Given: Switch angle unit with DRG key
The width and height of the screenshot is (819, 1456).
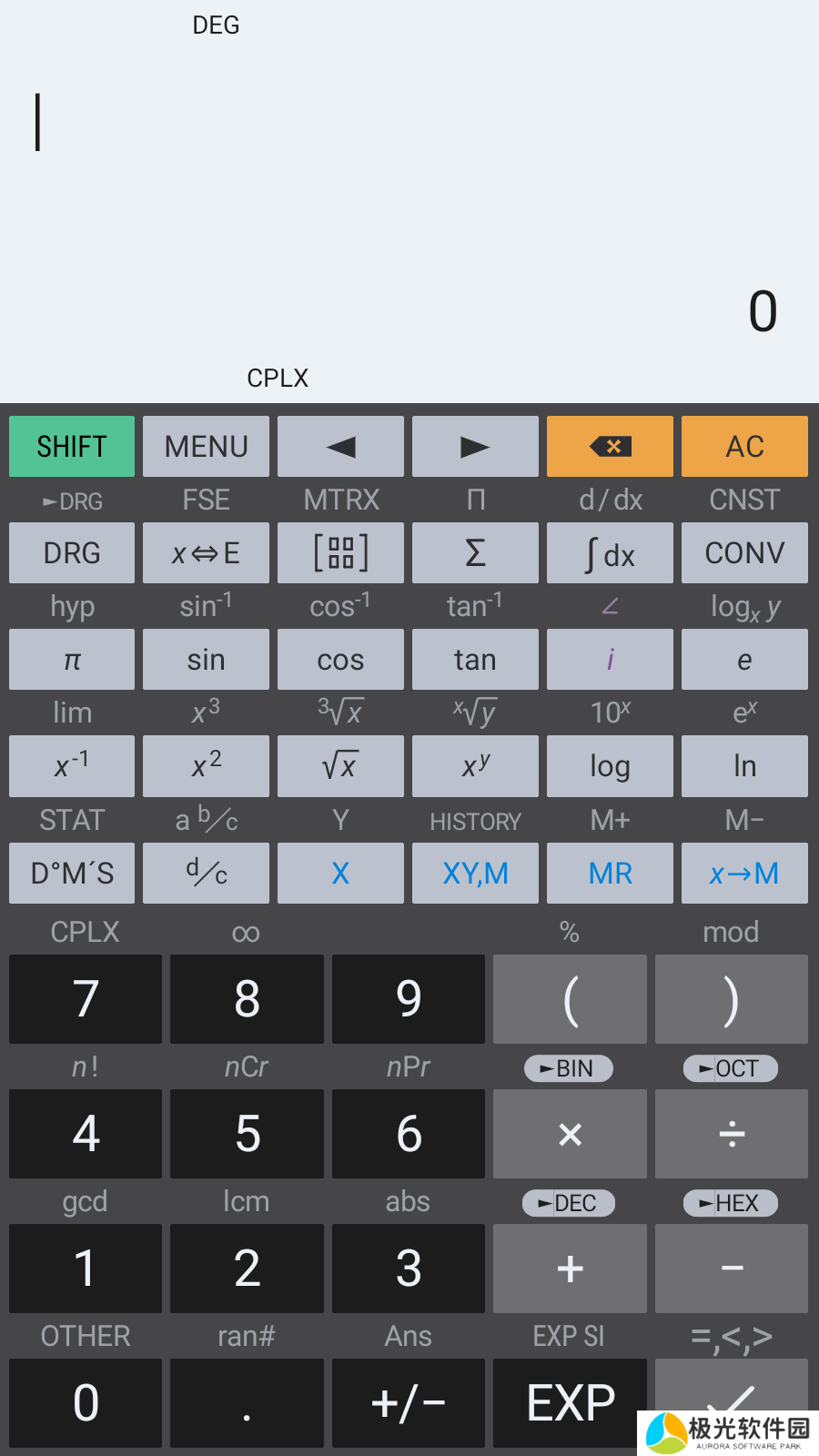Looking at the screenshot, I should click(72, 552).
